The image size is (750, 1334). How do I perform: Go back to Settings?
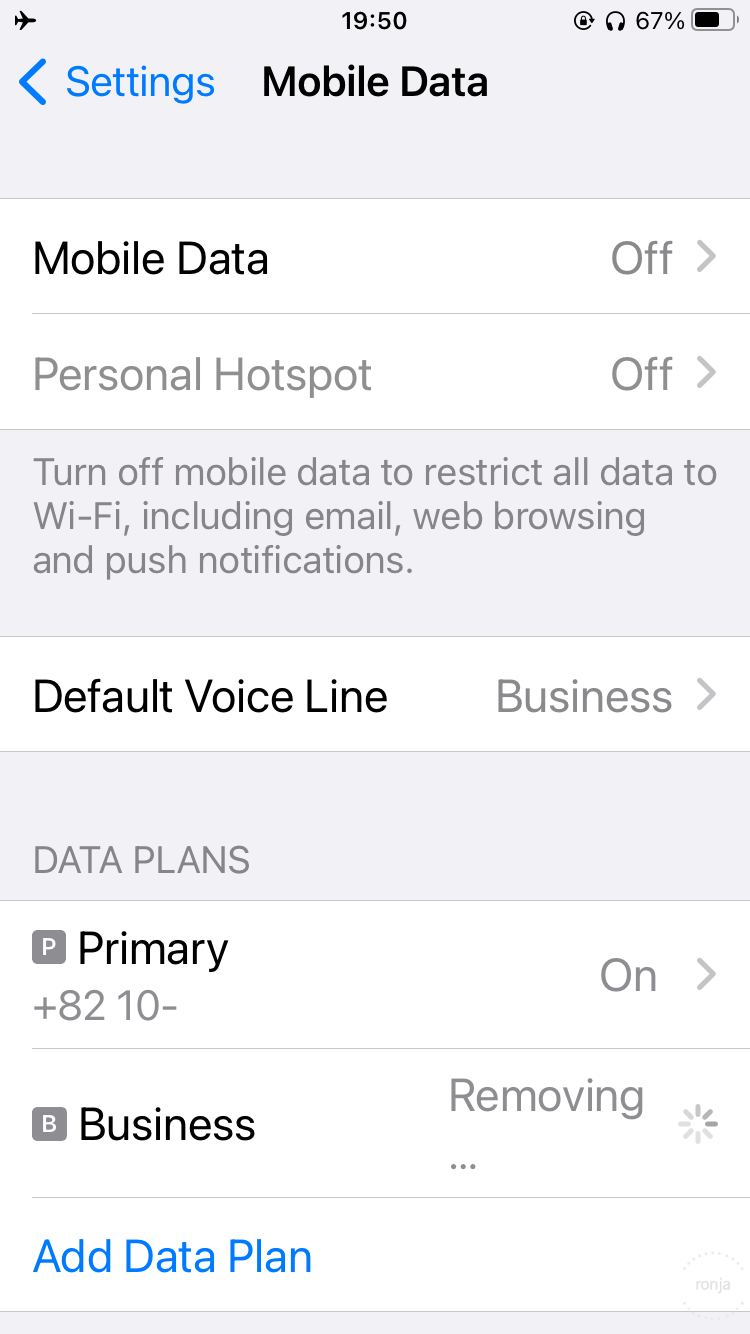[x=117, y=82]
